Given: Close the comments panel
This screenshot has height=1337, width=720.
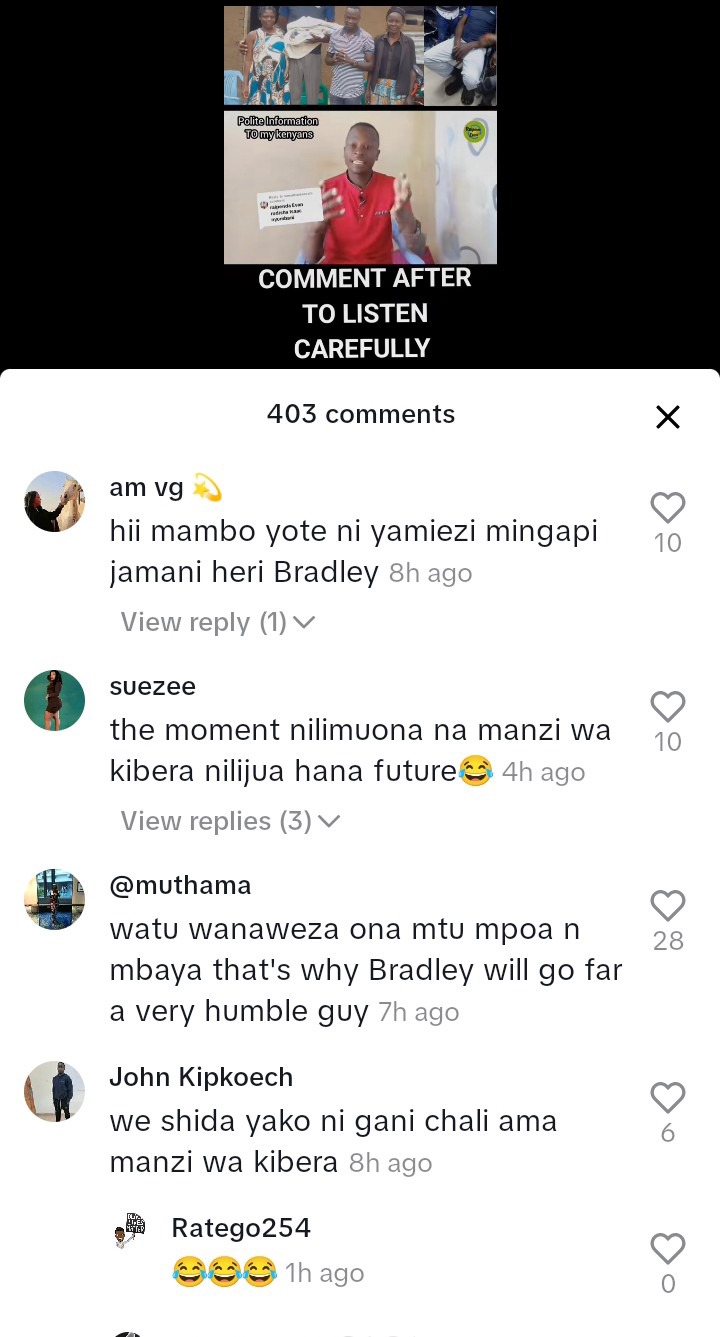Looking at the screenshot, I should 667,417.
